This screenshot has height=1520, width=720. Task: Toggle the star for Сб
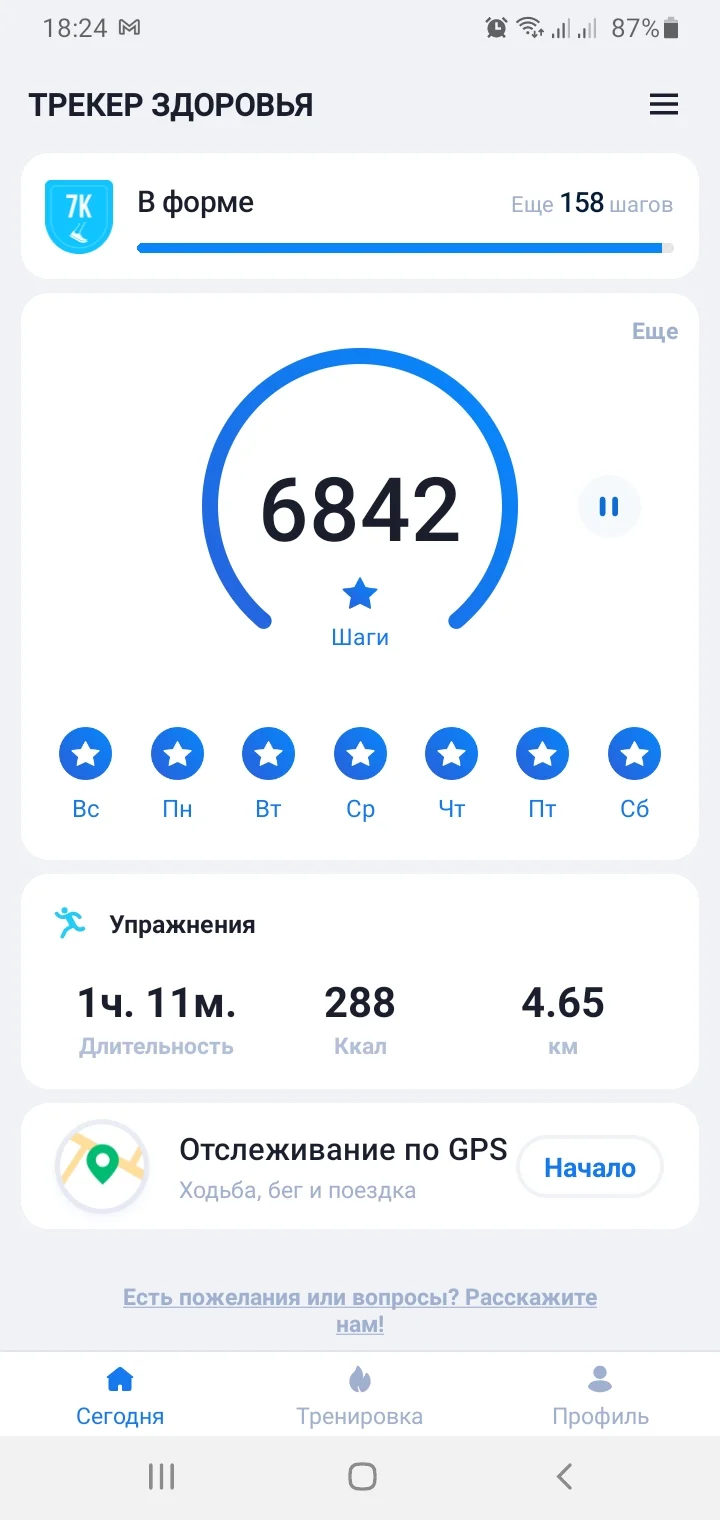[x=634, y=753]
